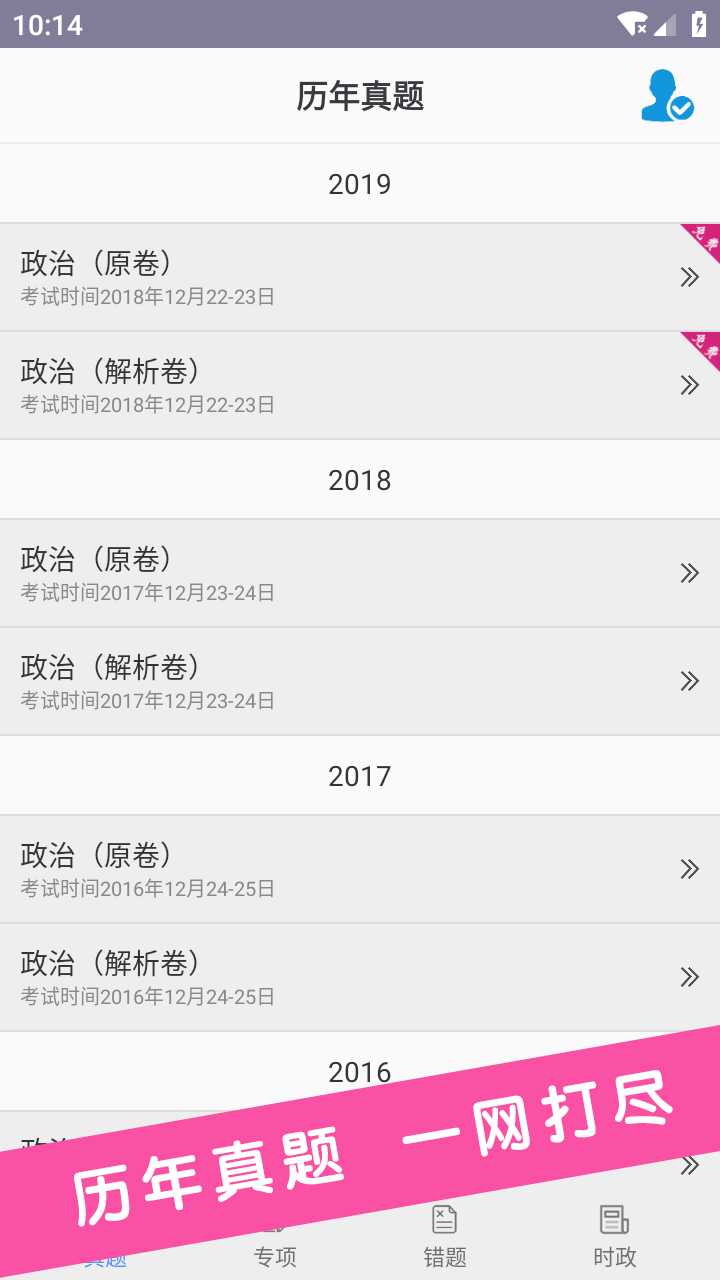Open the 2017 政治（原卷）via its chevron
The height and width of the screenshot is (1280, 720).
point(689,869)
